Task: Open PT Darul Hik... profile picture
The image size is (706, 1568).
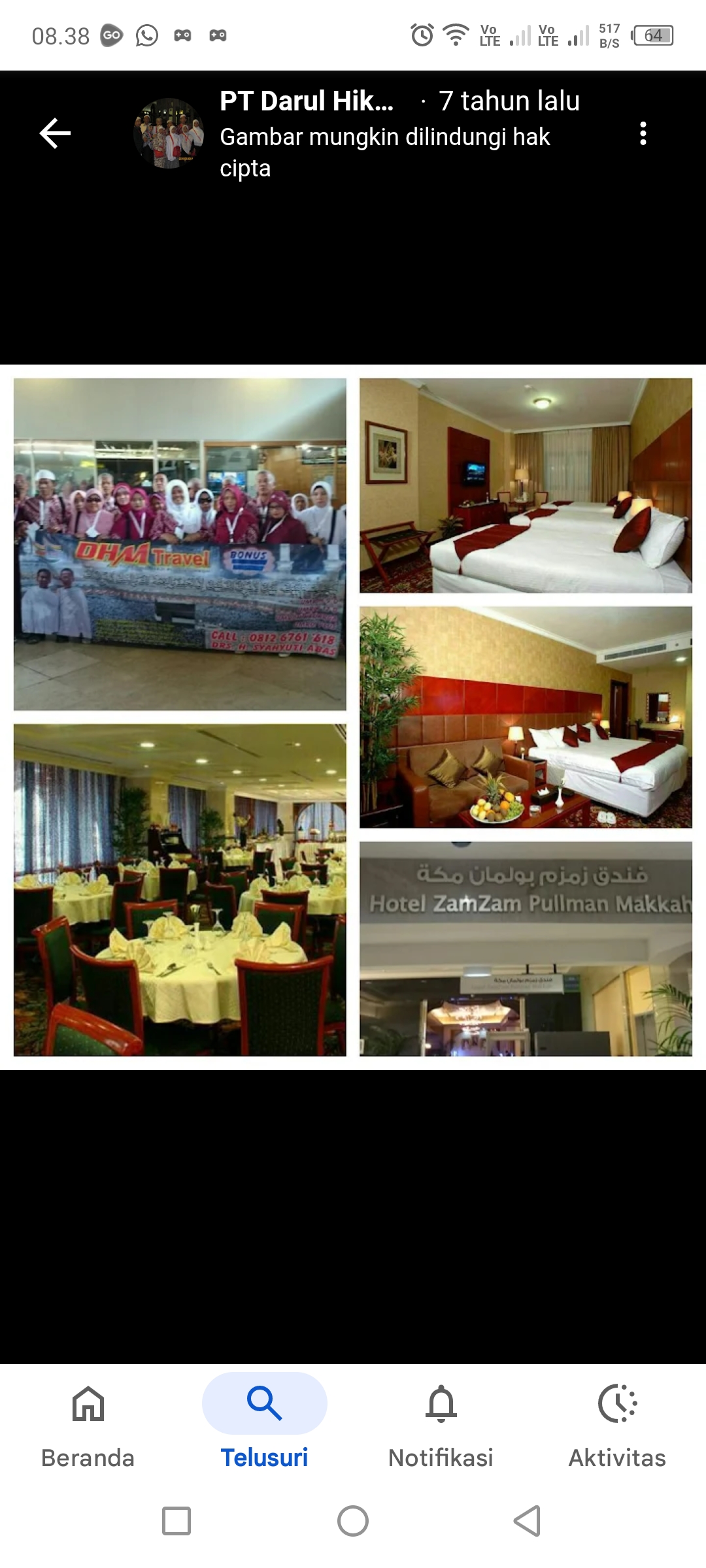Action: [169, 133]
